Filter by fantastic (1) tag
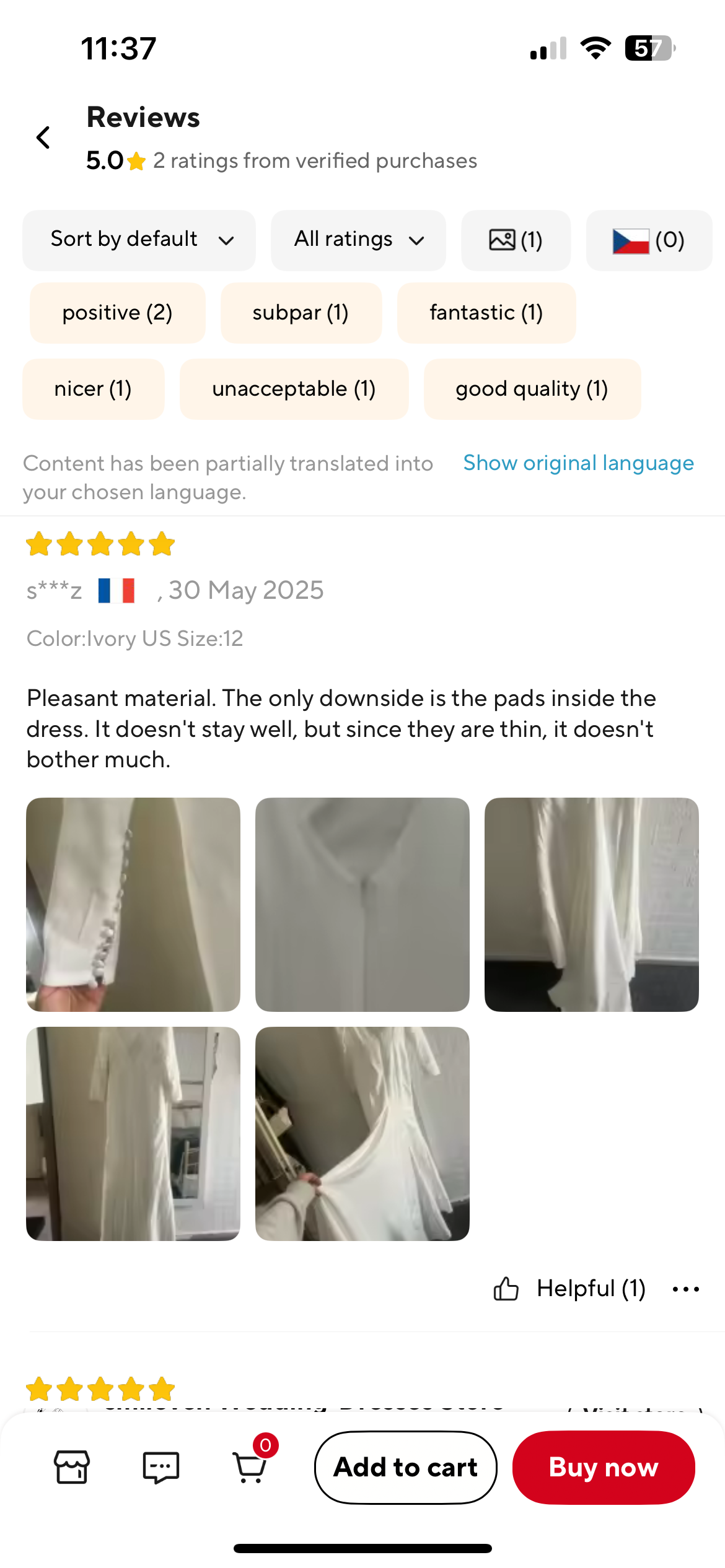The height and width of the screenshot is (1568, 725). click(486, 313)
